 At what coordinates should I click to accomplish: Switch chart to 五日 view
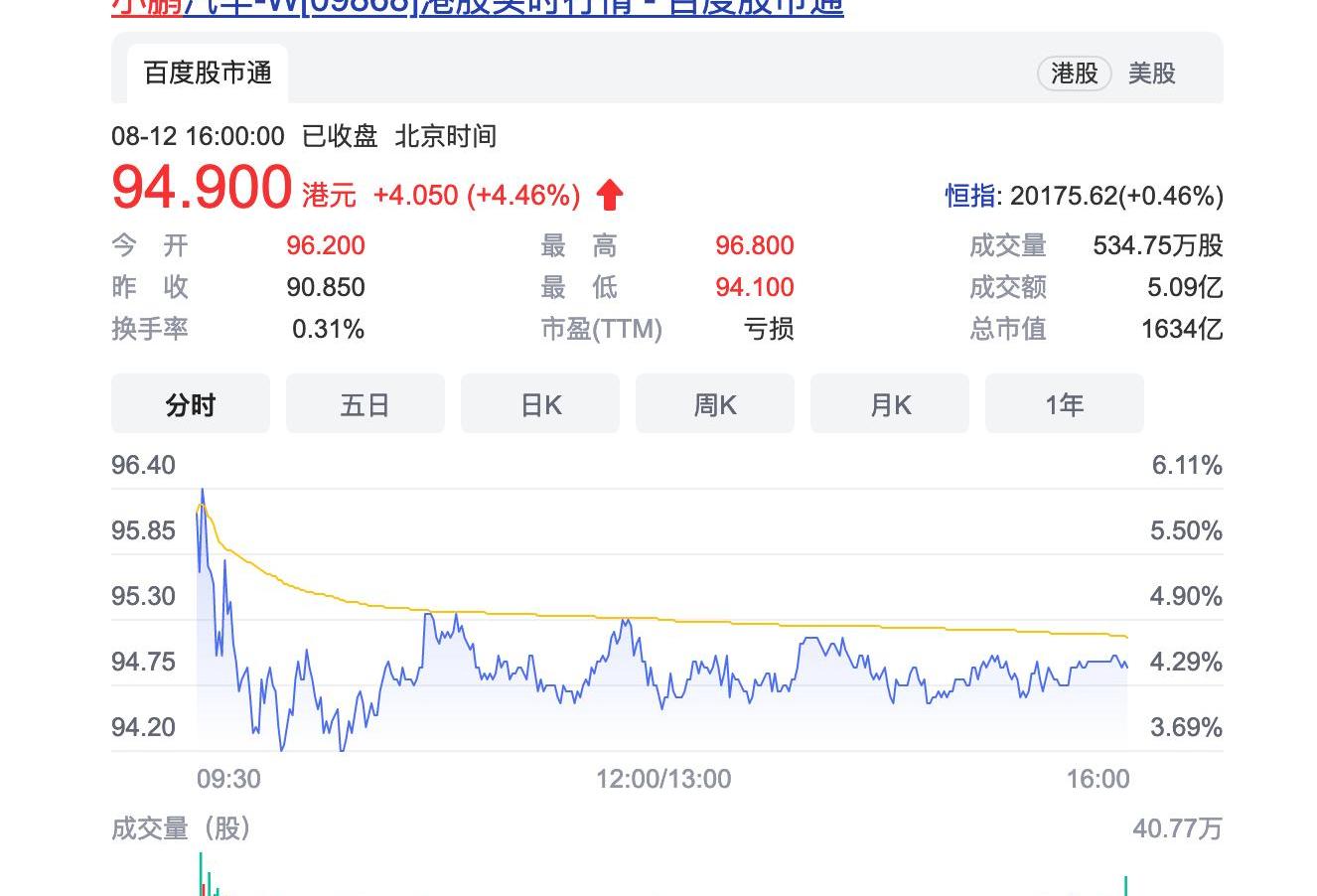365,404
